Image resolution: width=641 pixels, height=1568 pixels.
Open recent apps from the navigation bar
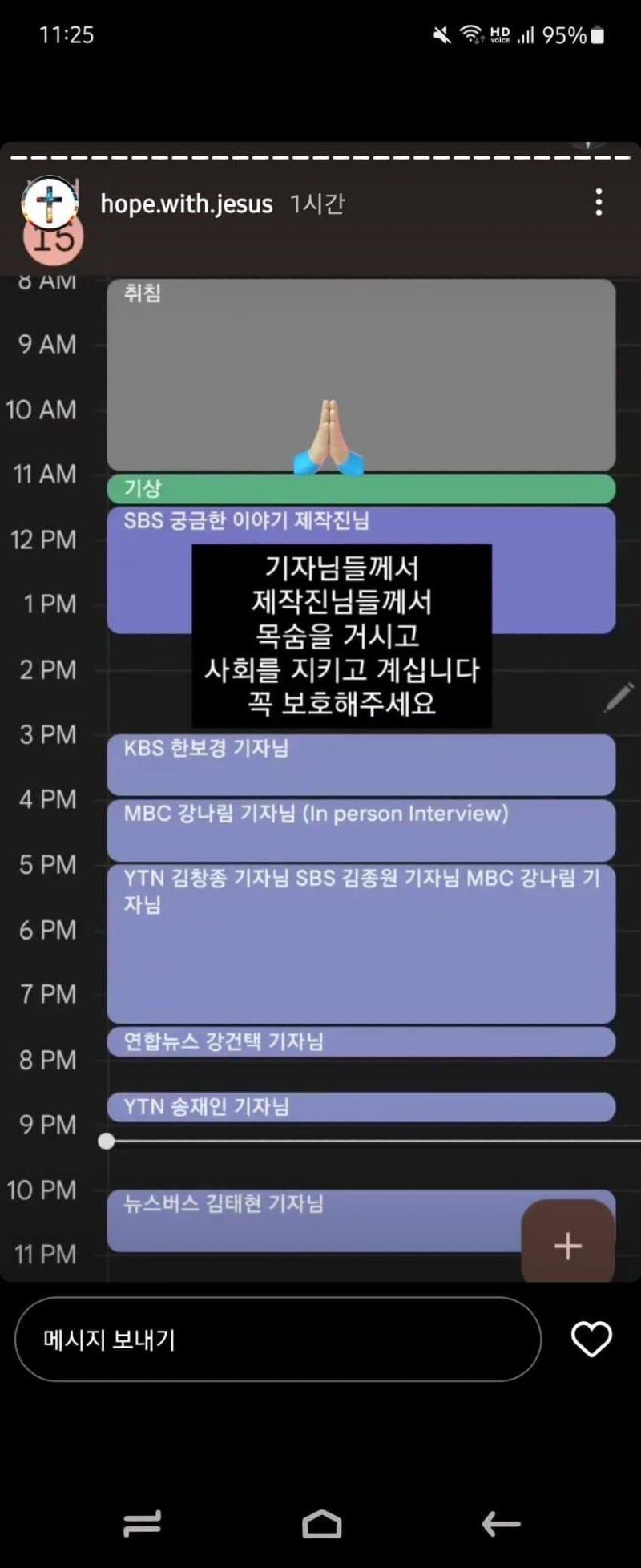pyautogui.click(x=143, y=1524)
